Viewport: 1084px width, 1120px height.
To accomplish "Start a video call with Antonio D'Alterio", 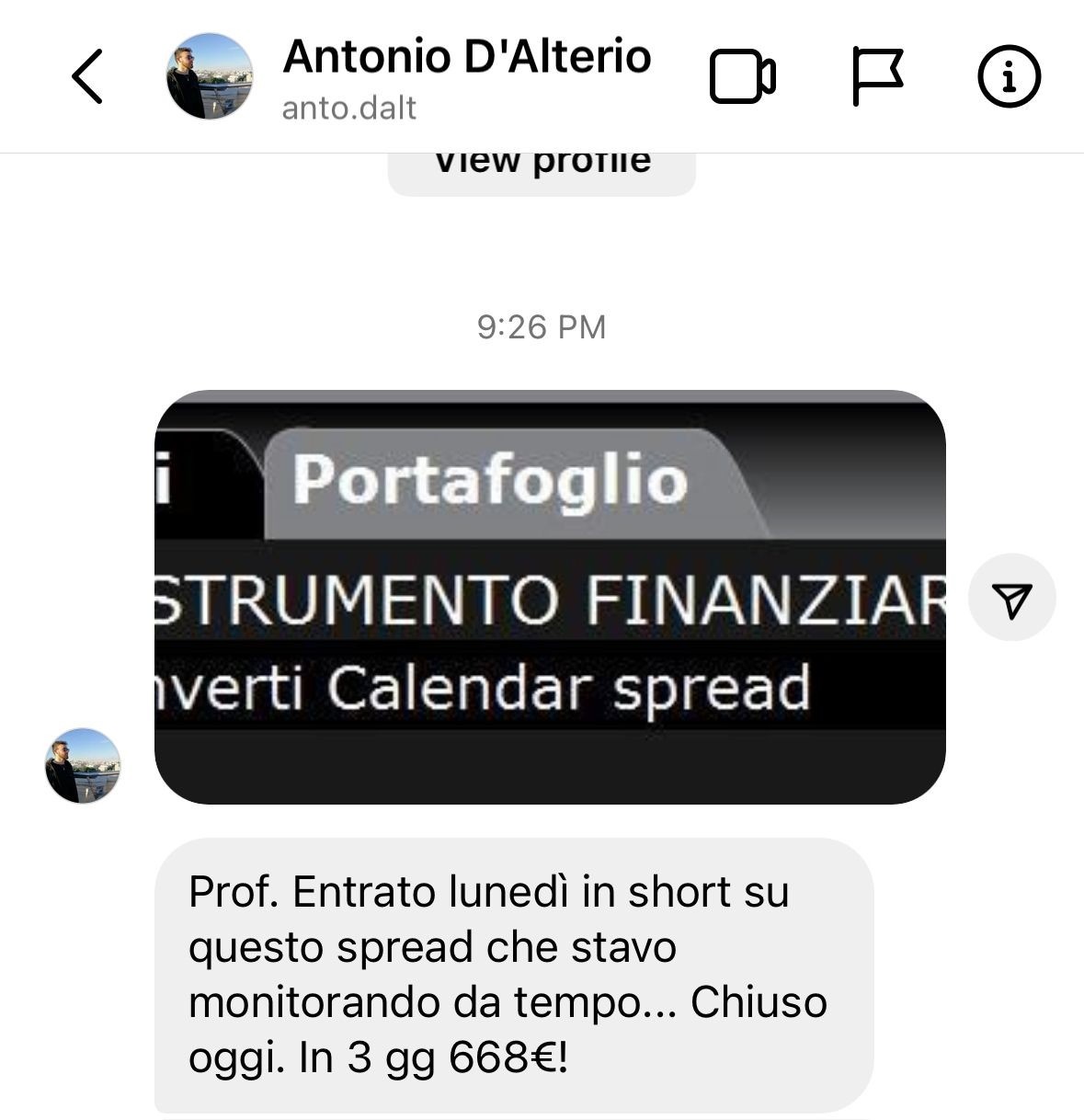I will [x=742, y=76].
